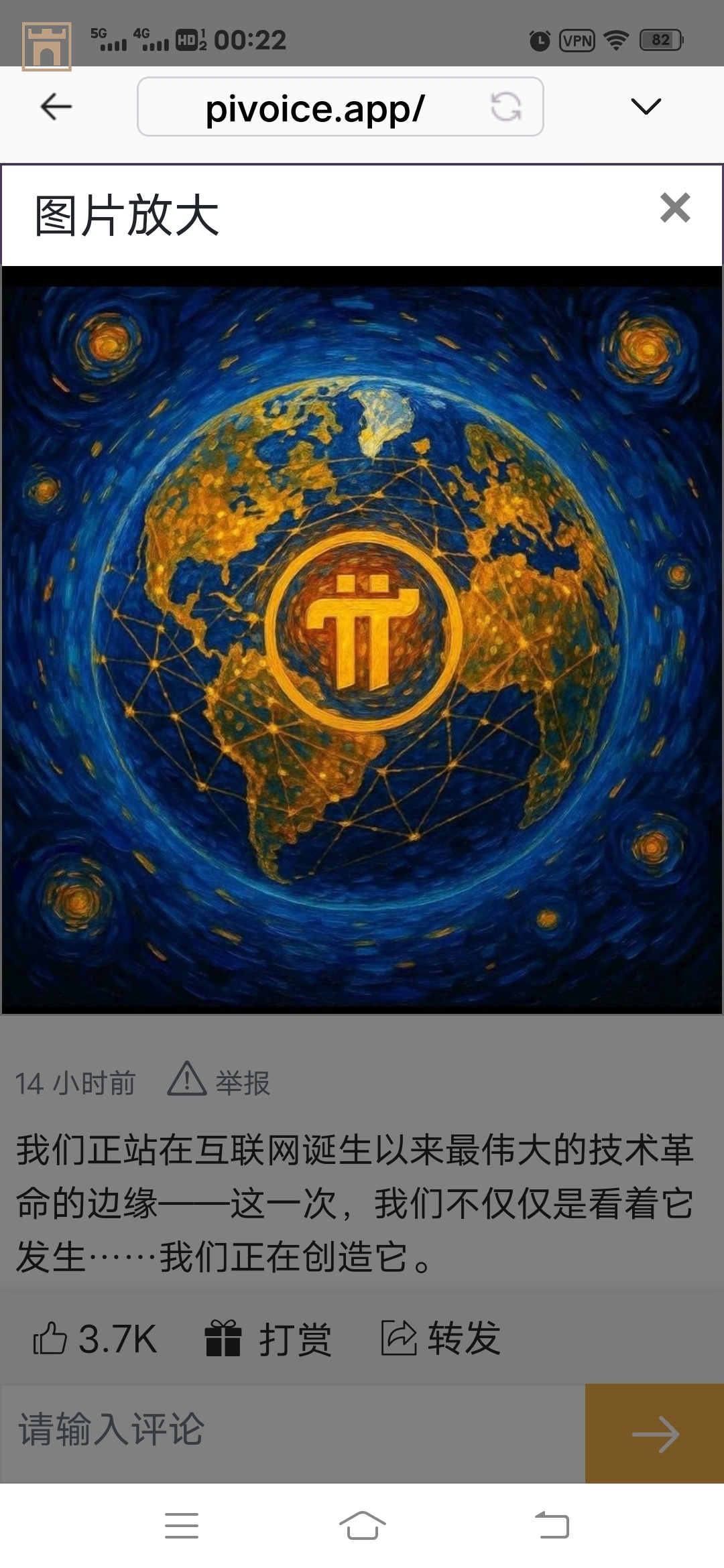Image resolution: width=724 pixels, height=1568 pixels.
Task: Submit the comment with the arrow button
Action: coord(655,1433)
